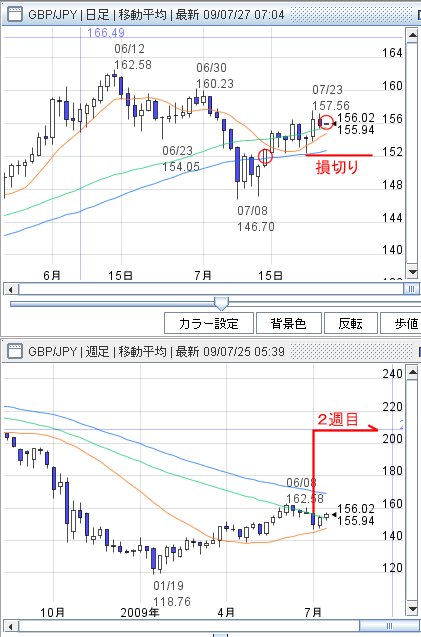Screen dimensions: 421x637
Task: Click the daily chart's horizontal scrollbar thumb
Action: pyautogui.click(x=411, y=289)
